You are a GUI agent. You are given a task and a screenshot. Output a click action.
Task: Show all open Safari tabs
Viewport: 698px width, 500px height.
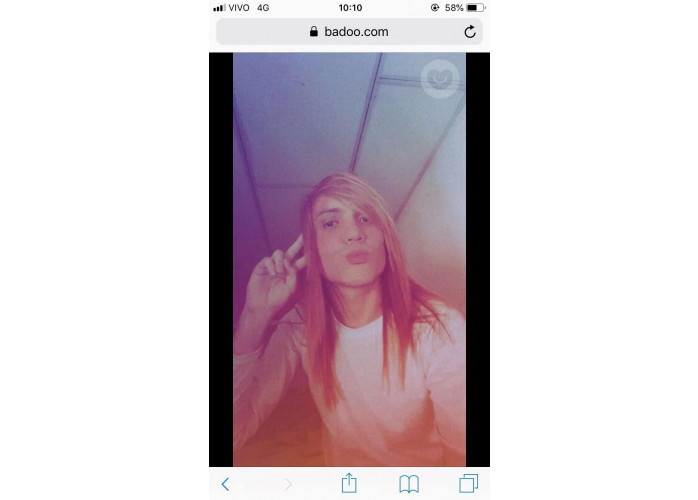pos(468,484)
